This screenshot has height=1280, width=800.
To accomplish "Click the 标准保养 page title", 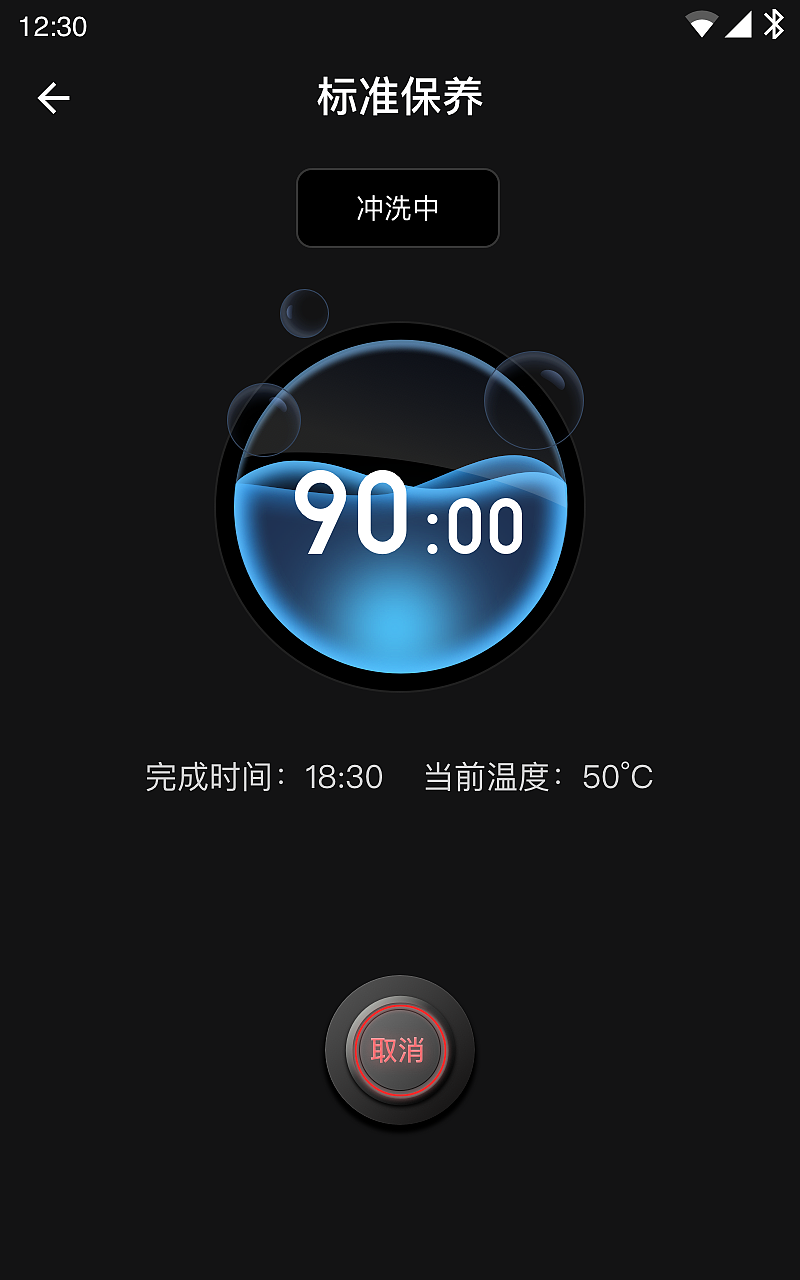I will point(398,97).
